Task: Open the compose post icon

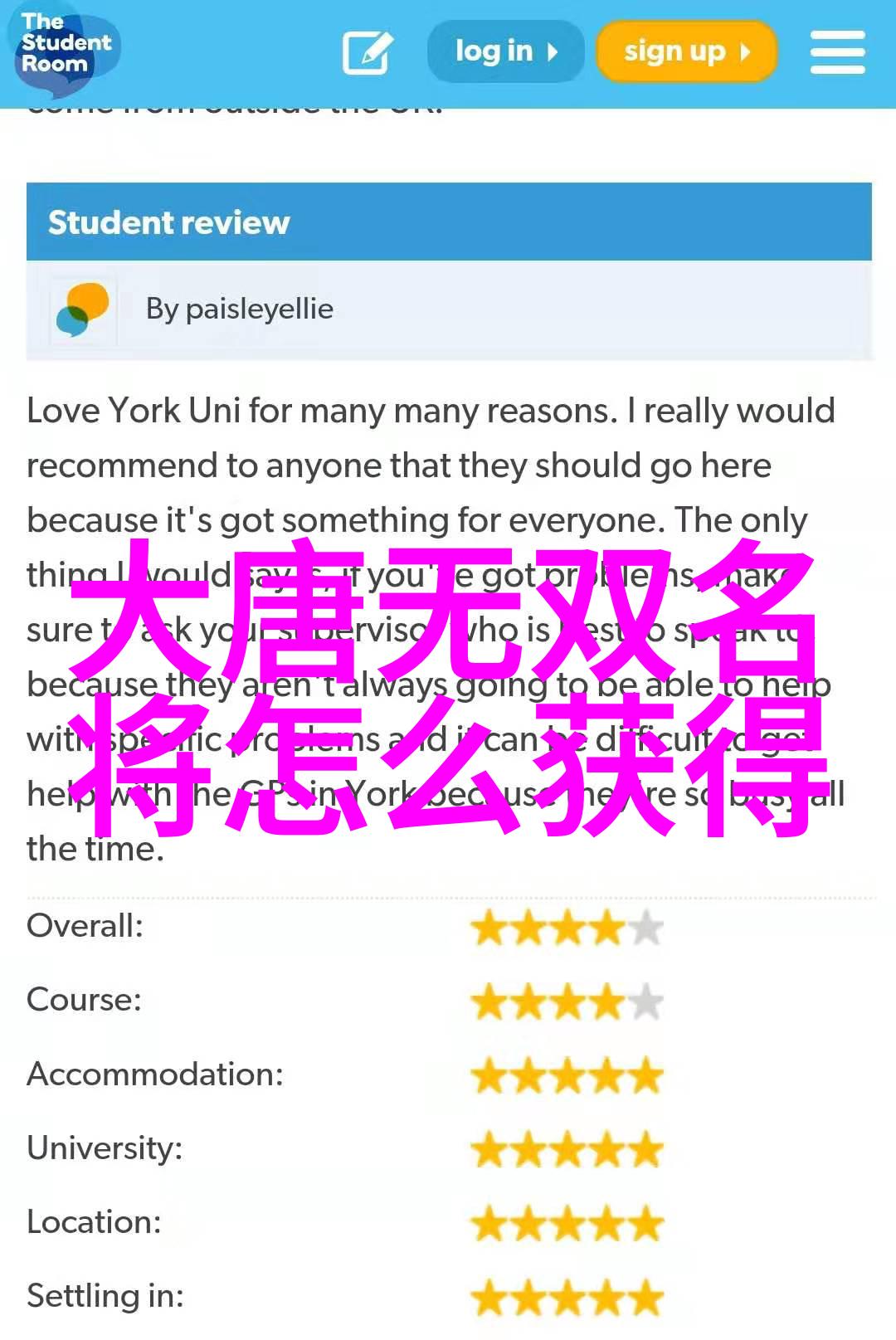Action: 367,52
